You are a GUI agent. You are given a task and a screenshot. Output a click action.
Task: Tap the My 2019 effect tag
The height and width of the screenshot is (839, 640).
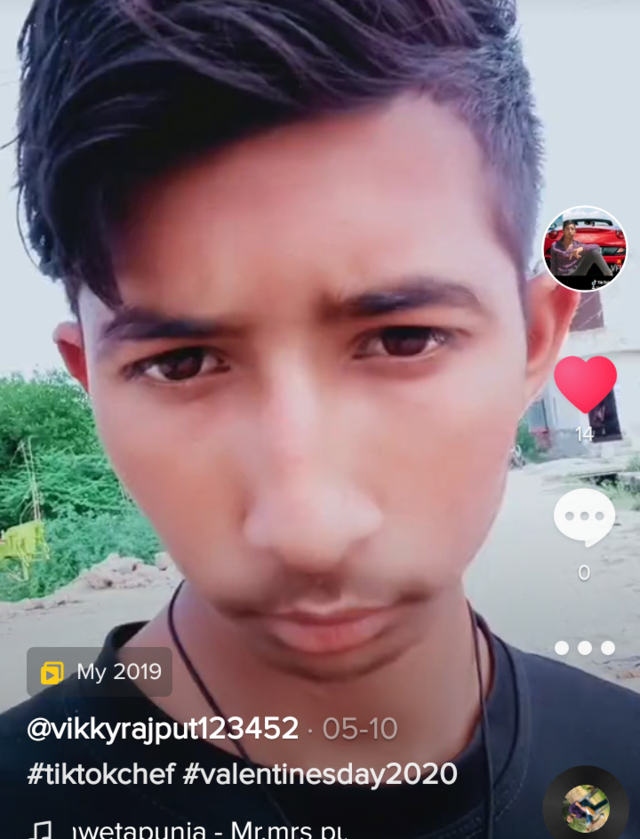(100, 672)
